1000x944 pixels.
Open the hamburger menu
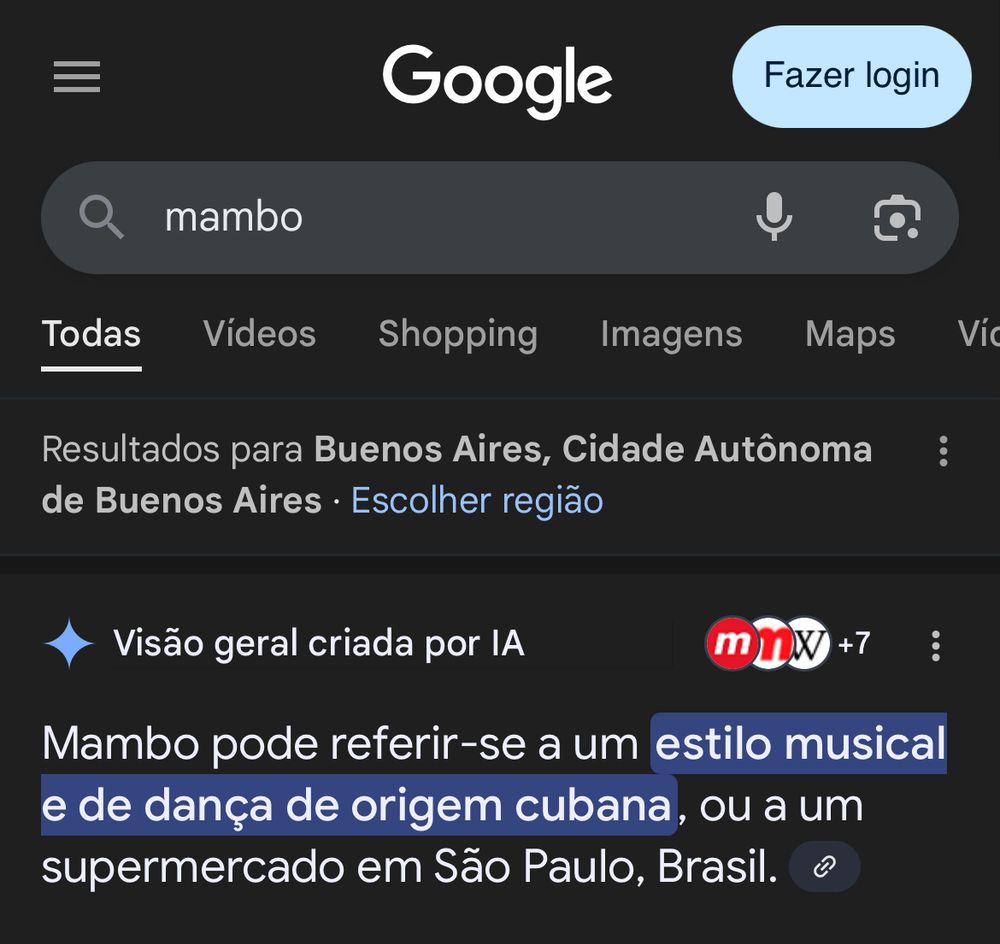(x=77, y=77)
